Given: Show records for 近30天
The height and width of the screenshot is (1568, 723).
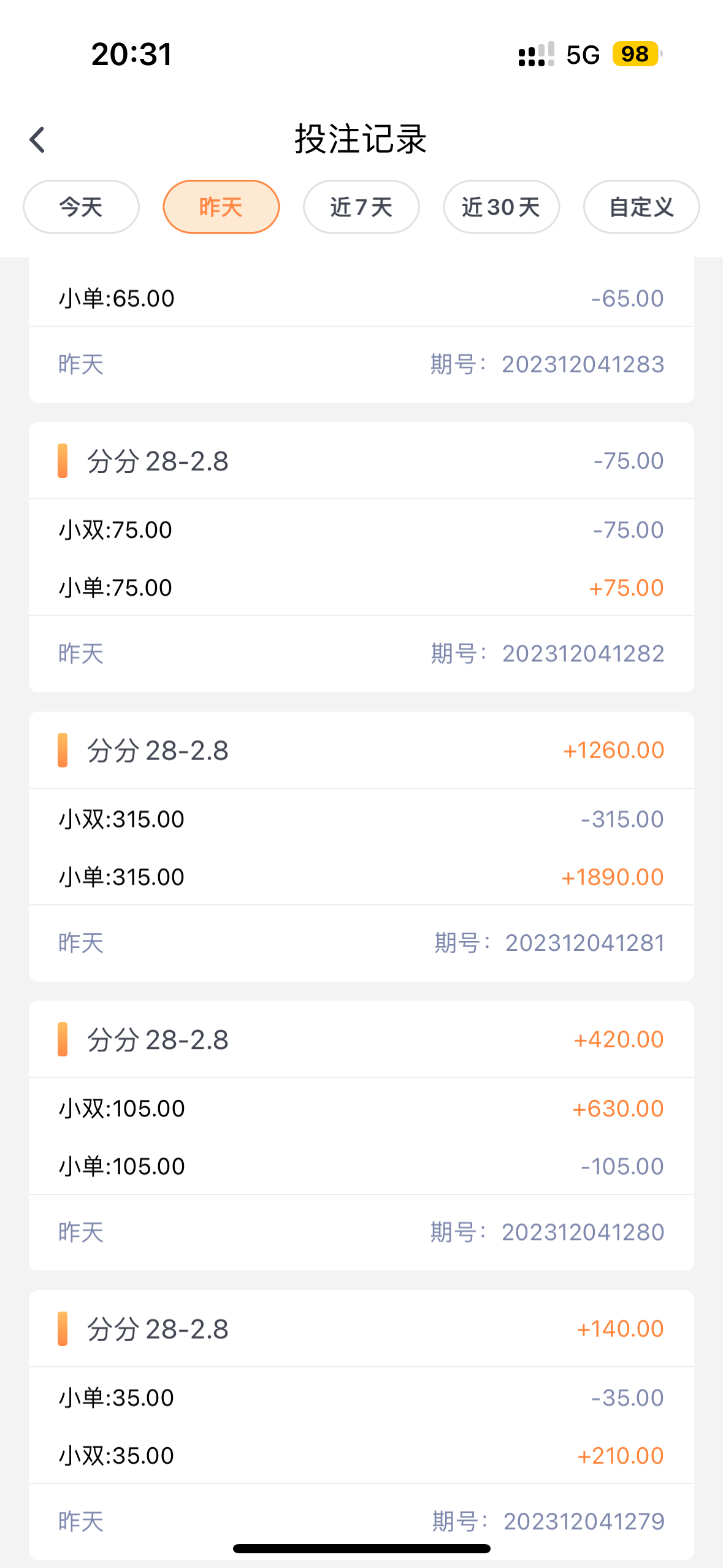Looking at the screenshot, I should point(501,207).
